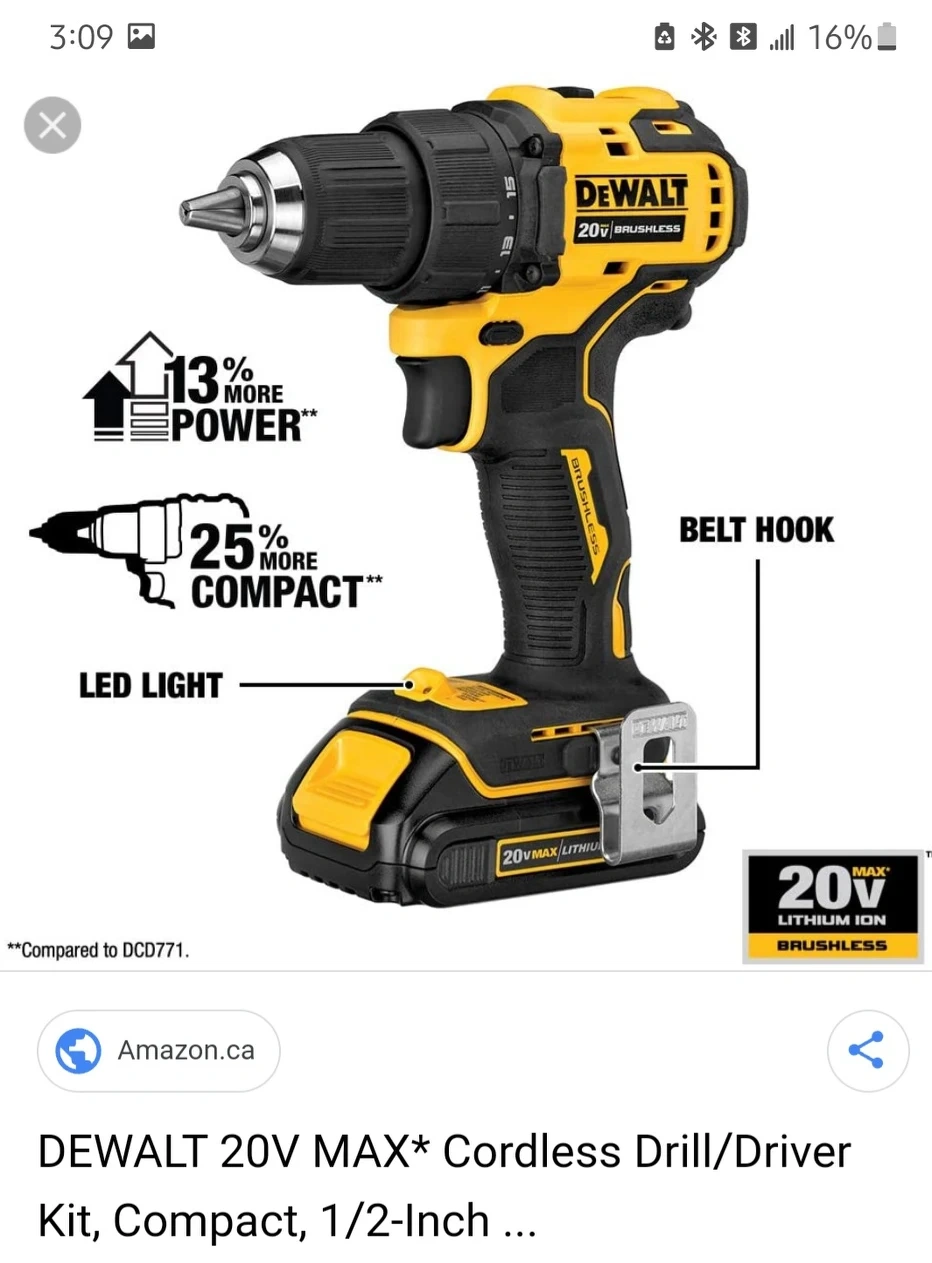Share this image result
This screenshot has width=932, height=1263.
[x=867, y=1050]
